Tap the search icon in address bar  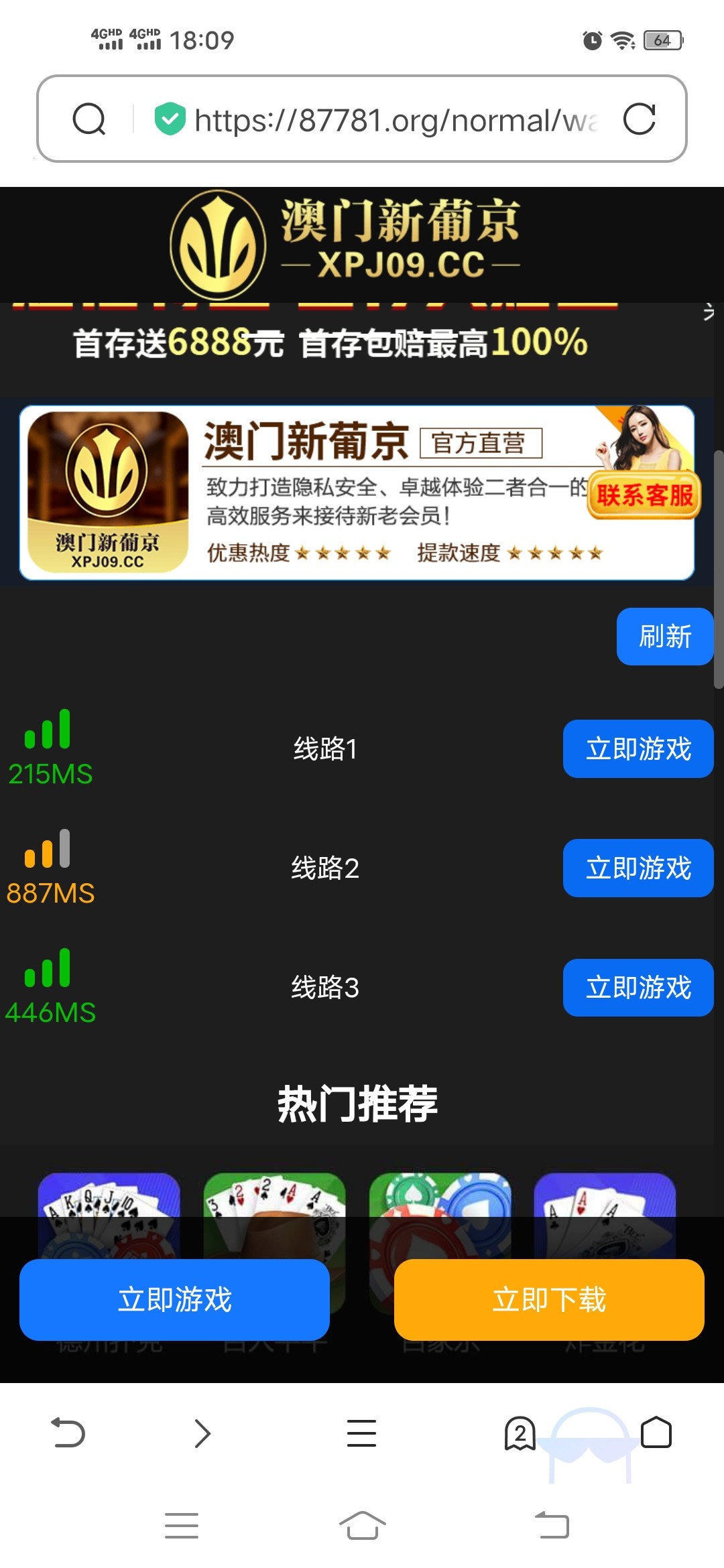pyautogui.click(x=89, y=119)
